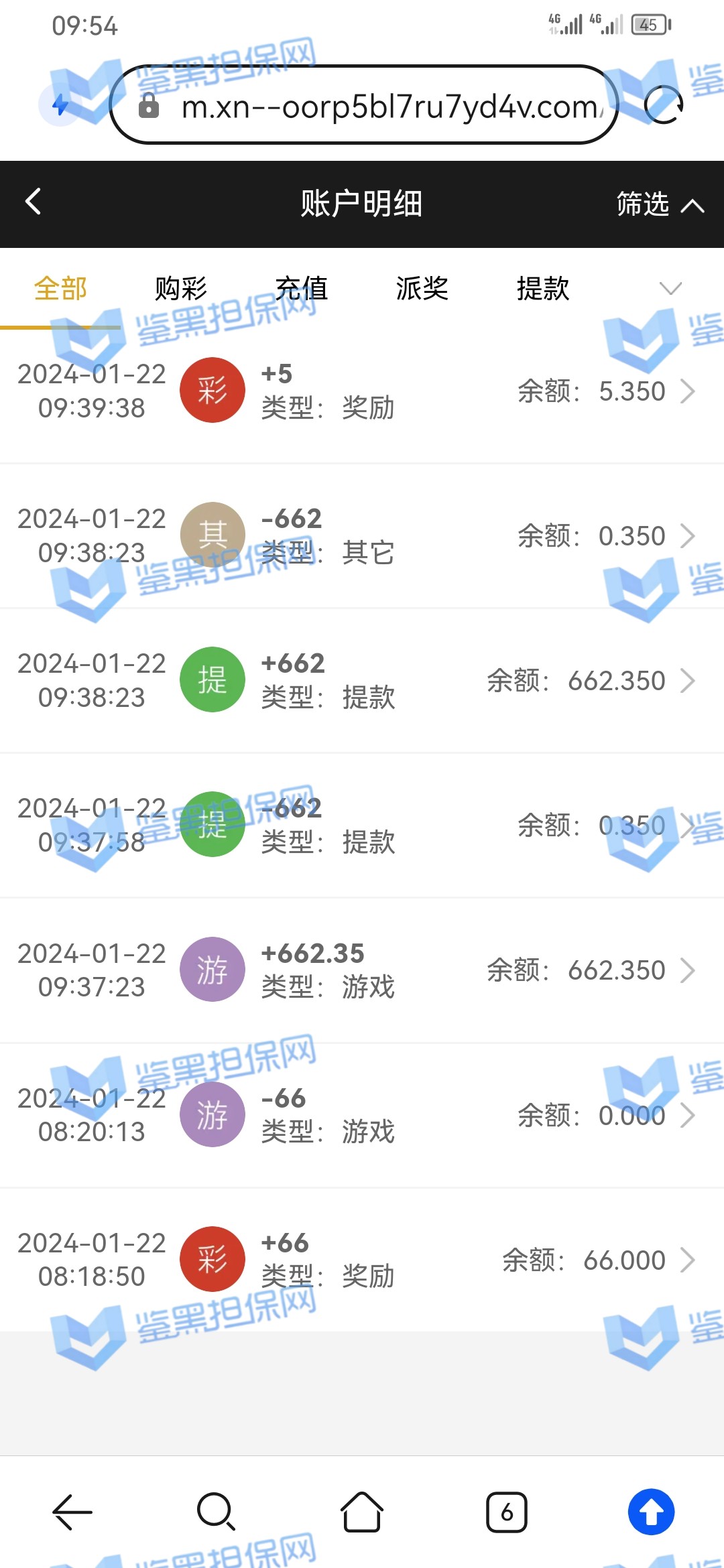Show the 提款 tab

542,289
